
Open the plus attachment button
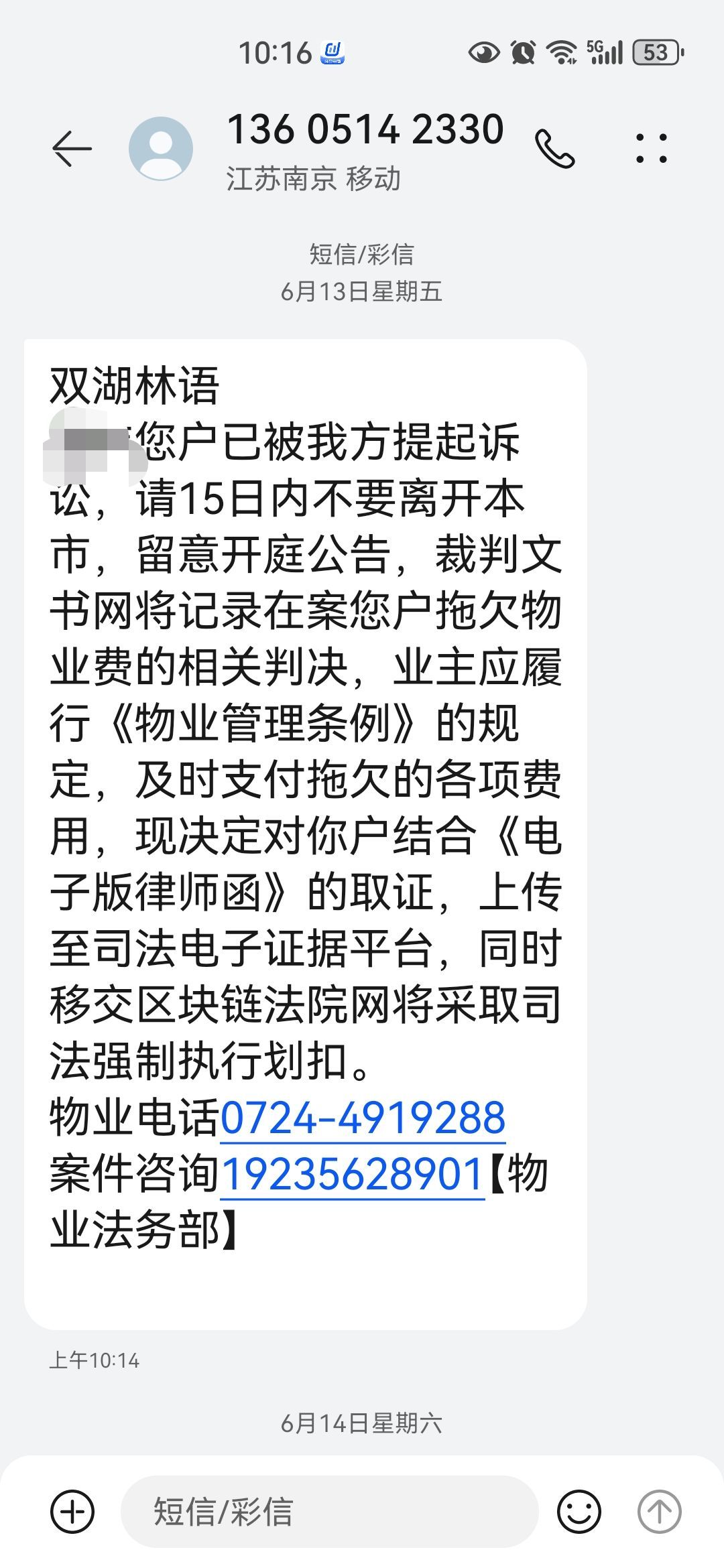click(72, 1512)
